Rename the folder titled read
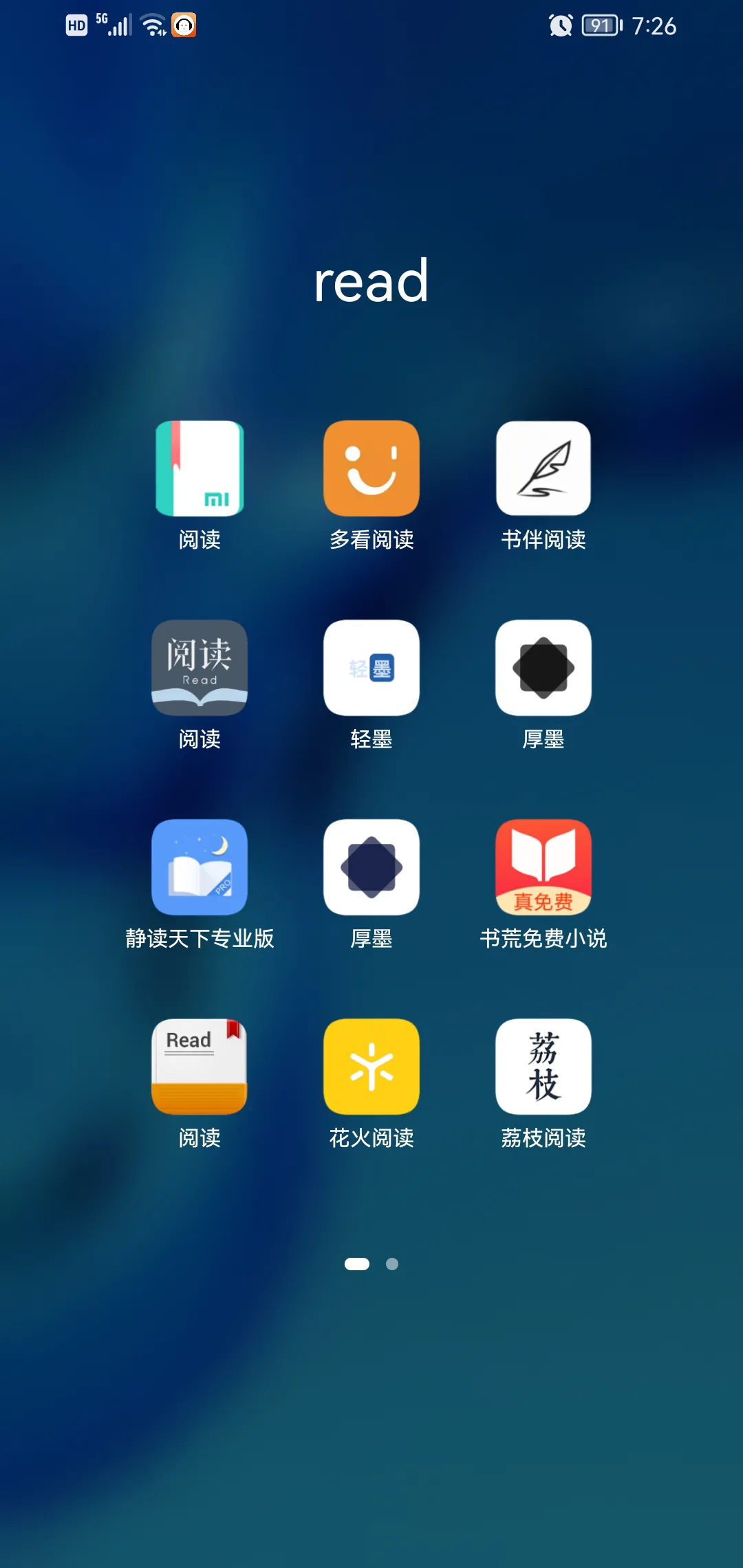 coord(371,281)
